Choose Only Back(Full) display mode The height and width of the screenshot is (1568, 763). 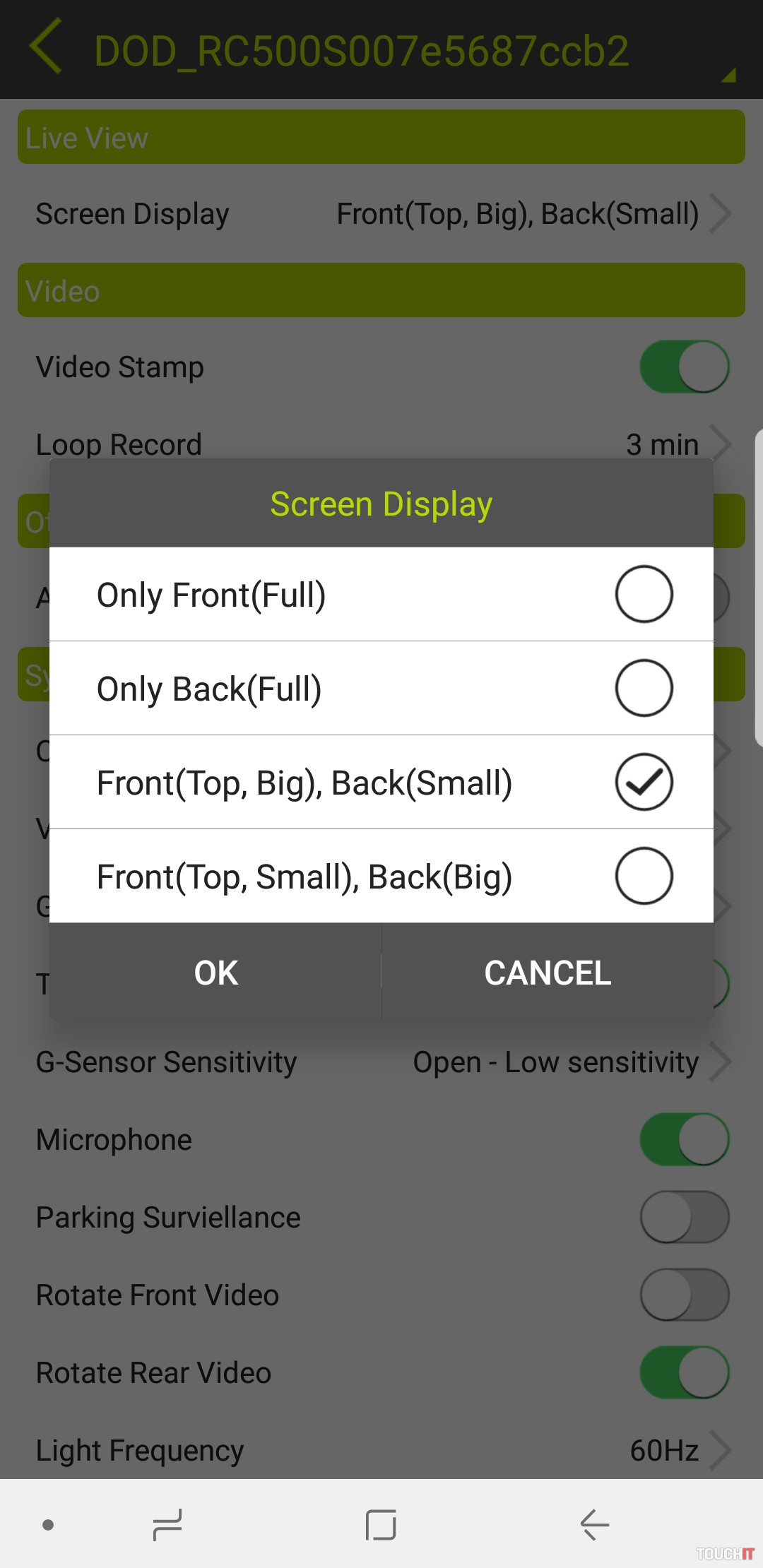tap(381, 688)
